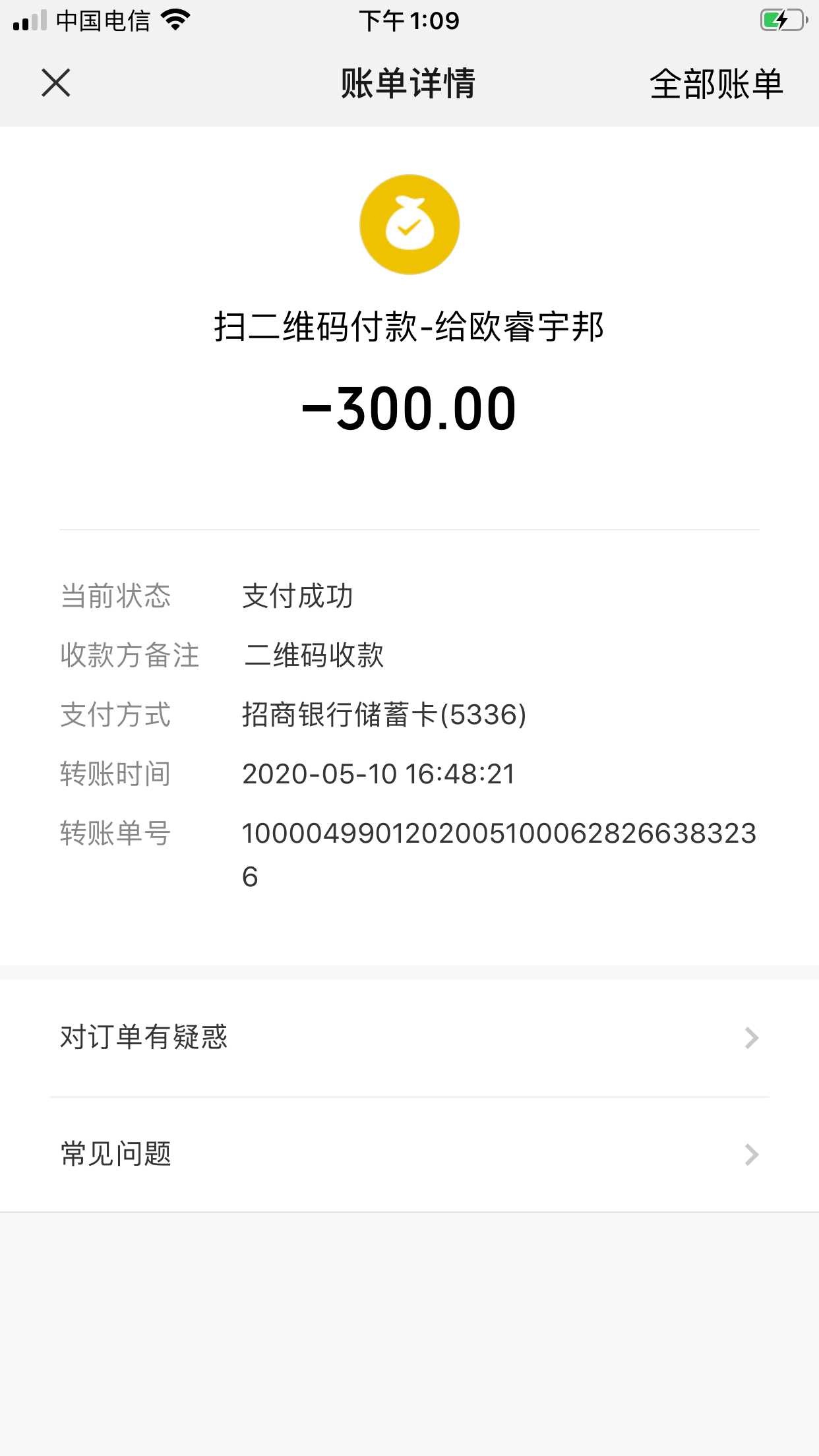819x1456 pixels.
Task: Open 对订单有疑惑 order question row
Action: [409, 1037]
